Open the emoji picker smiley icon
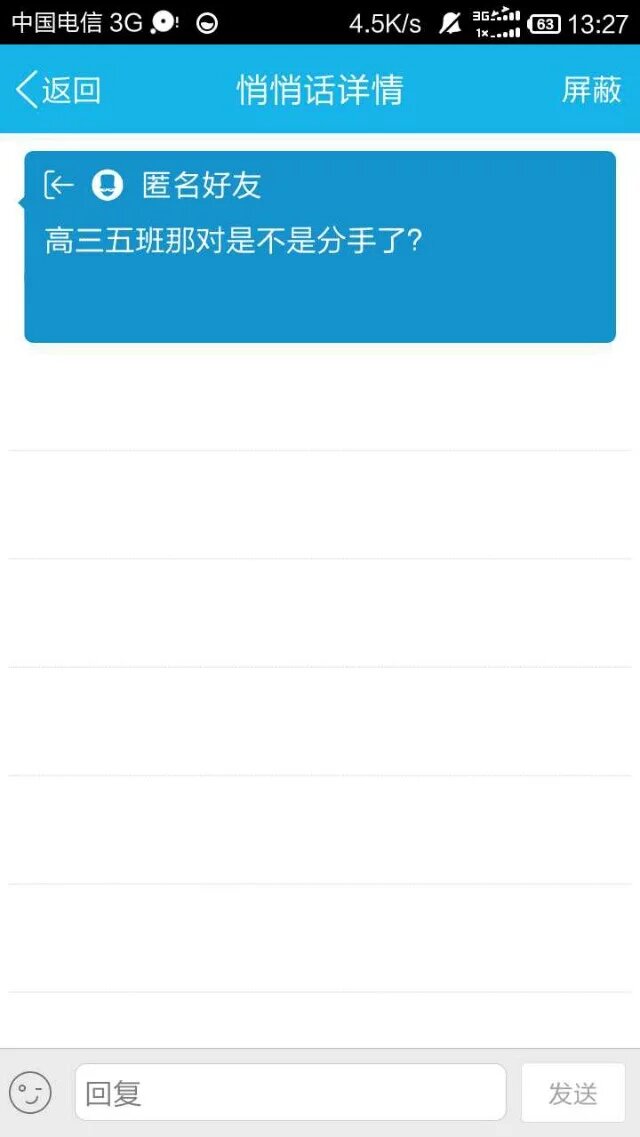The width and height of the screenshot is (640, 1137). (30, 1093)
